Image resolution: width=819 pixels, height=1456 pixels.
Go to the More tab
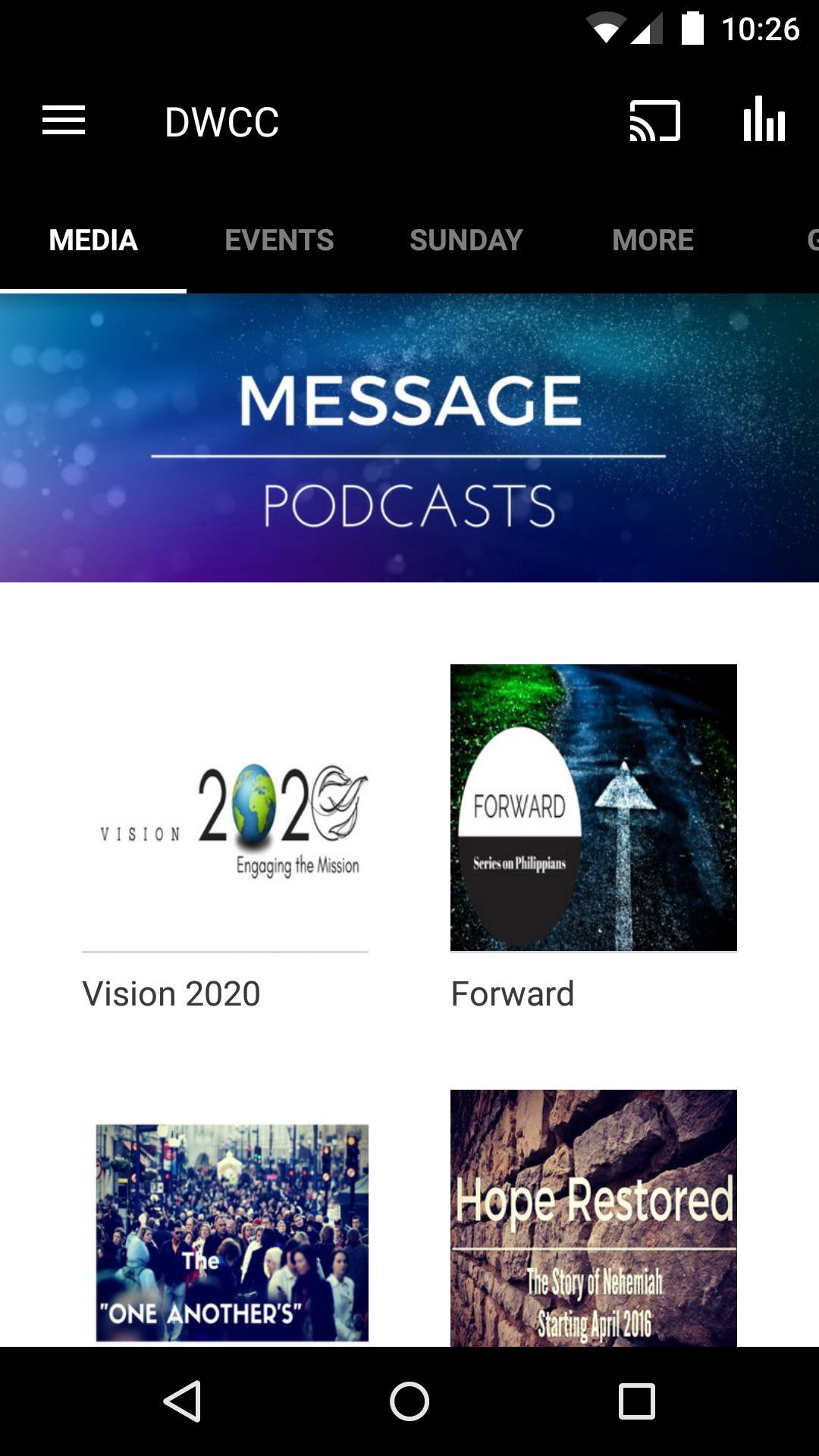coord(652,240)
